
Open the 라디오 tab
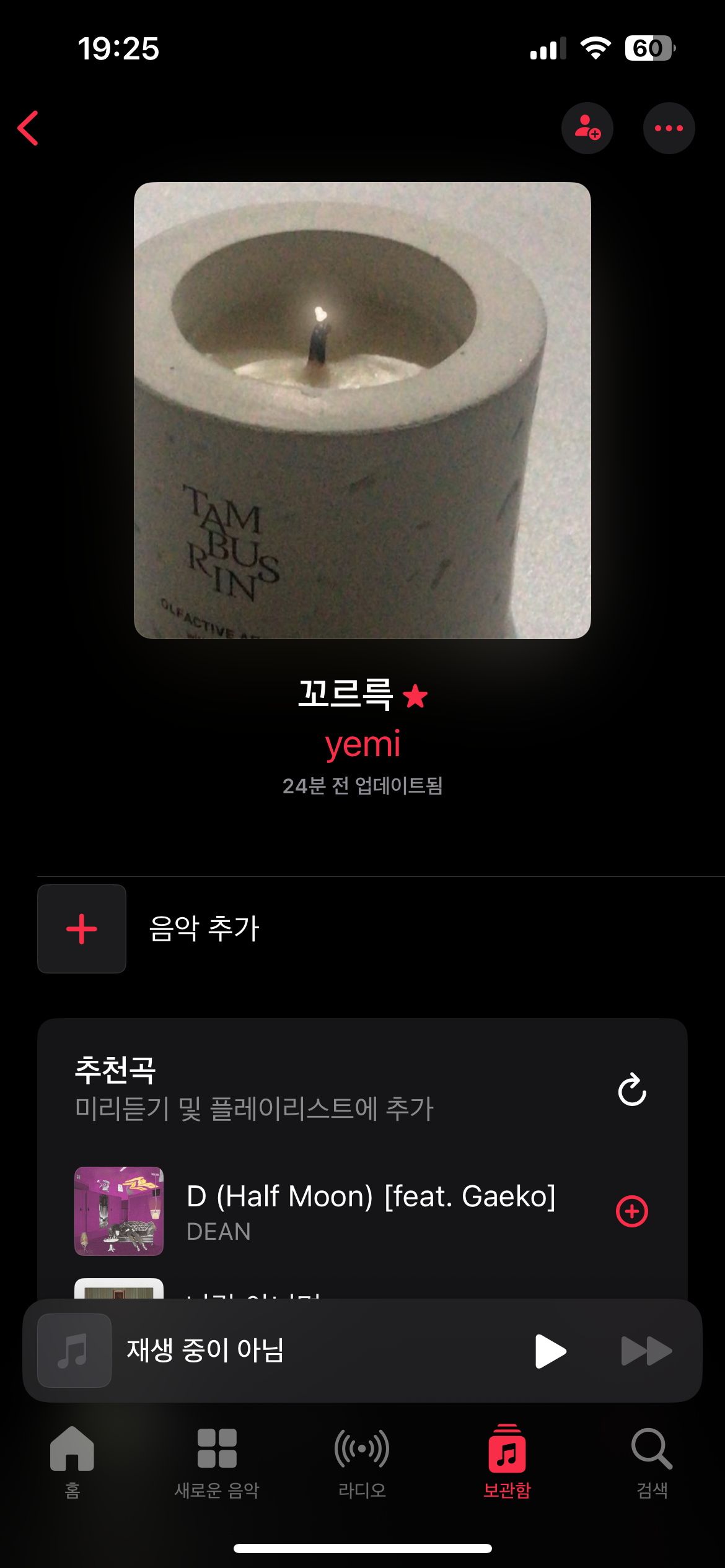coord(362,1460)
